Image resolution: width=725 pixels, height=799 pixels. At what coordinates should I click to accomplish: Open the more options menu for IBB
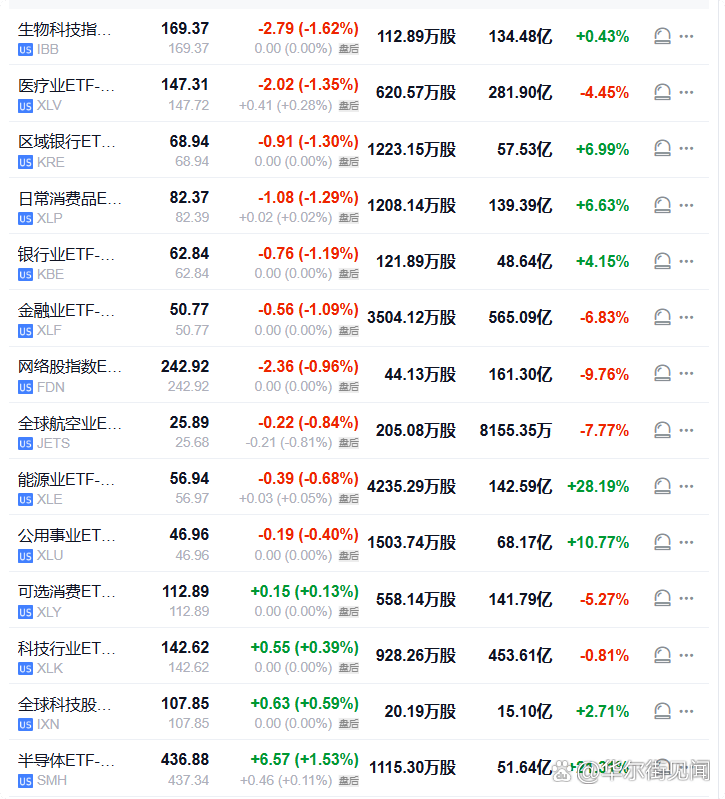tap(686, 36)
